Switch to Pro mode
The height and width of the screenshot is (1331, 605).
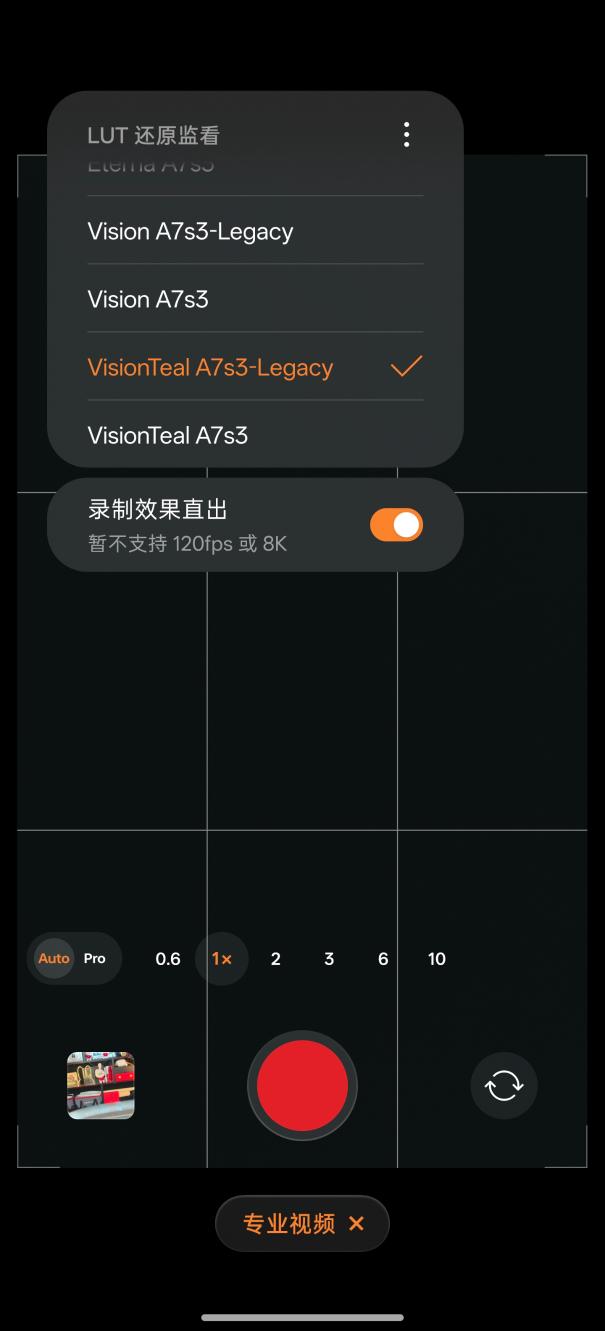click(95, 958)
